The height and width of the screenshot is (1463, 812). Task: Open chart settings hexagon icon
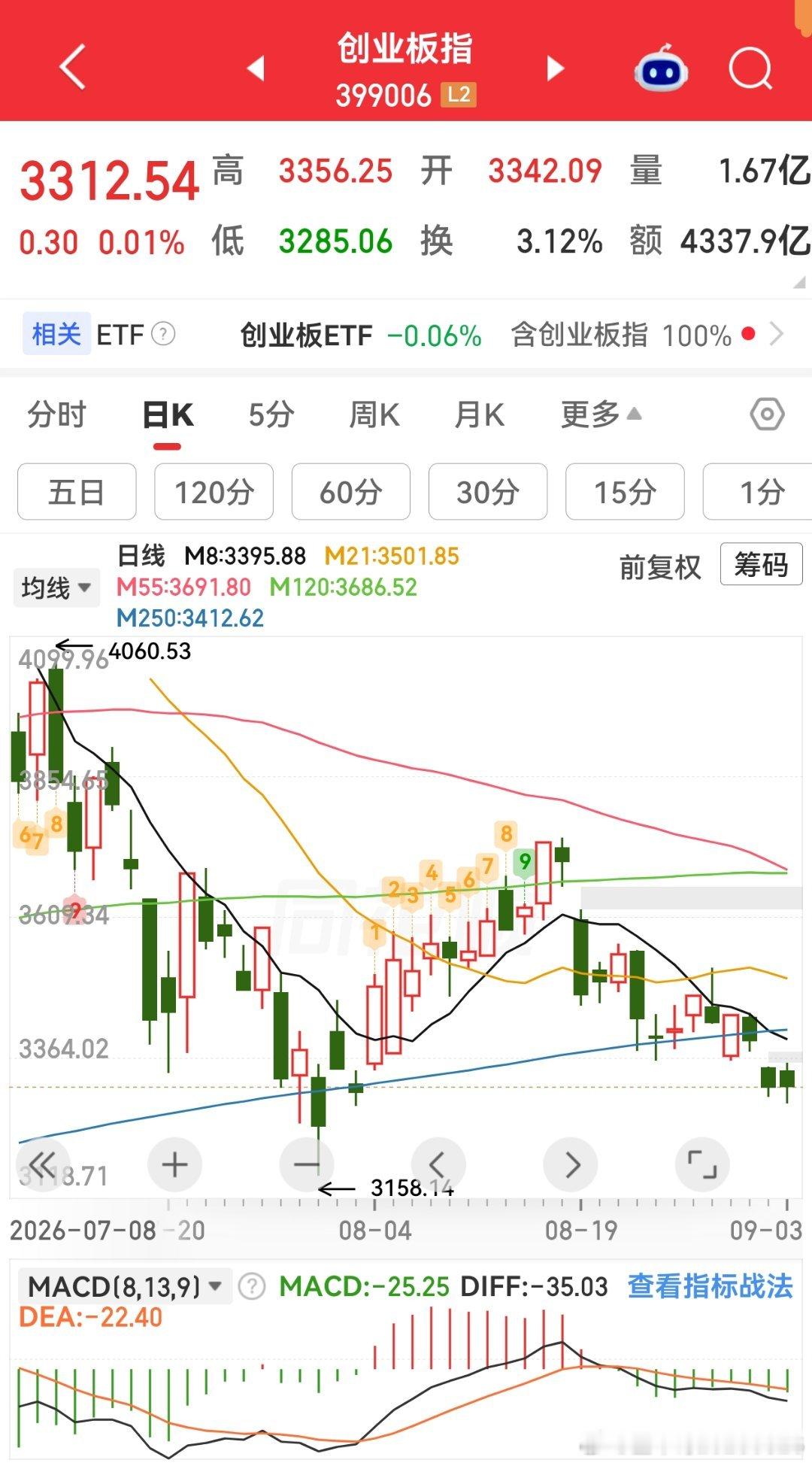click(767, 414)
